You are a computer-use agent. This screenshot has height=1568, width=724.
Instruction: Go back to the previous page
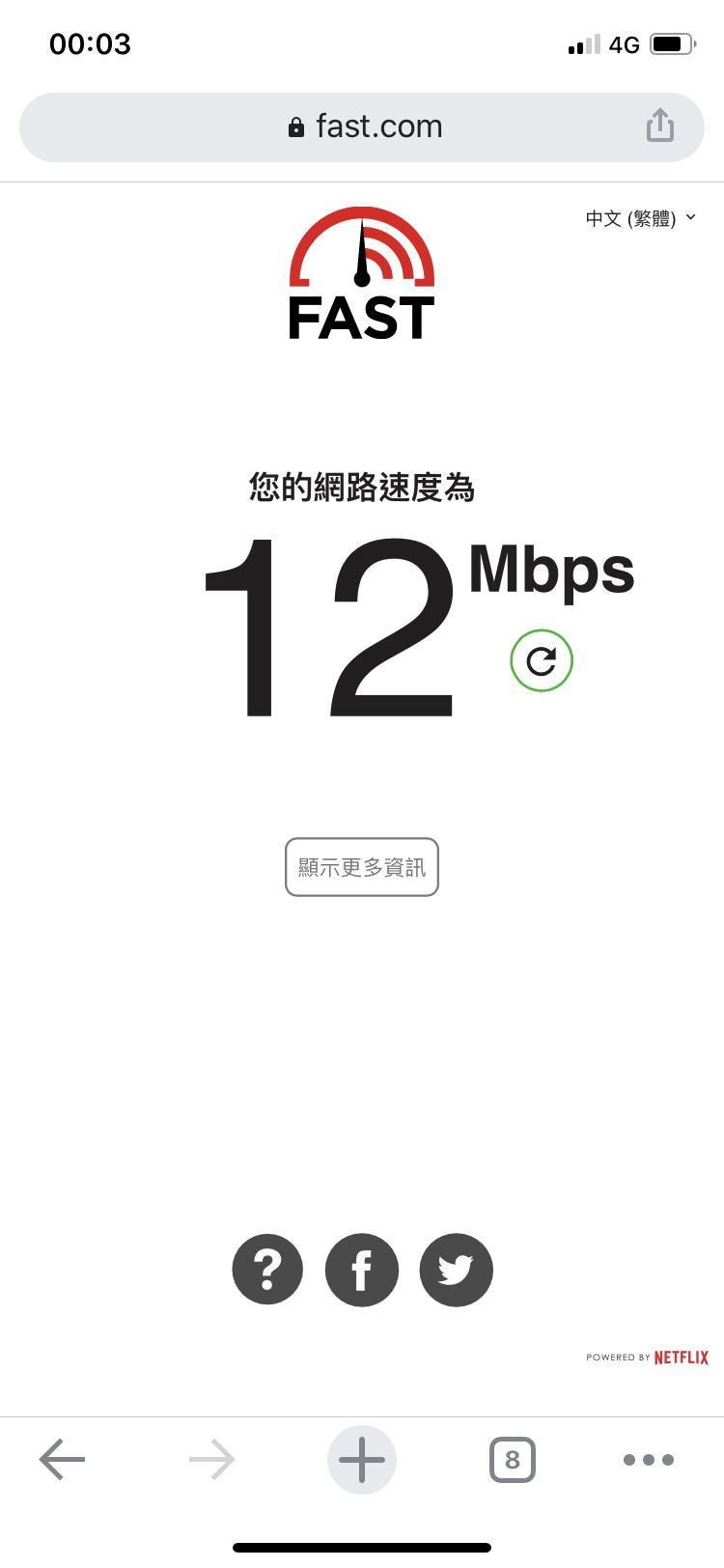(x=63, y=1459)
